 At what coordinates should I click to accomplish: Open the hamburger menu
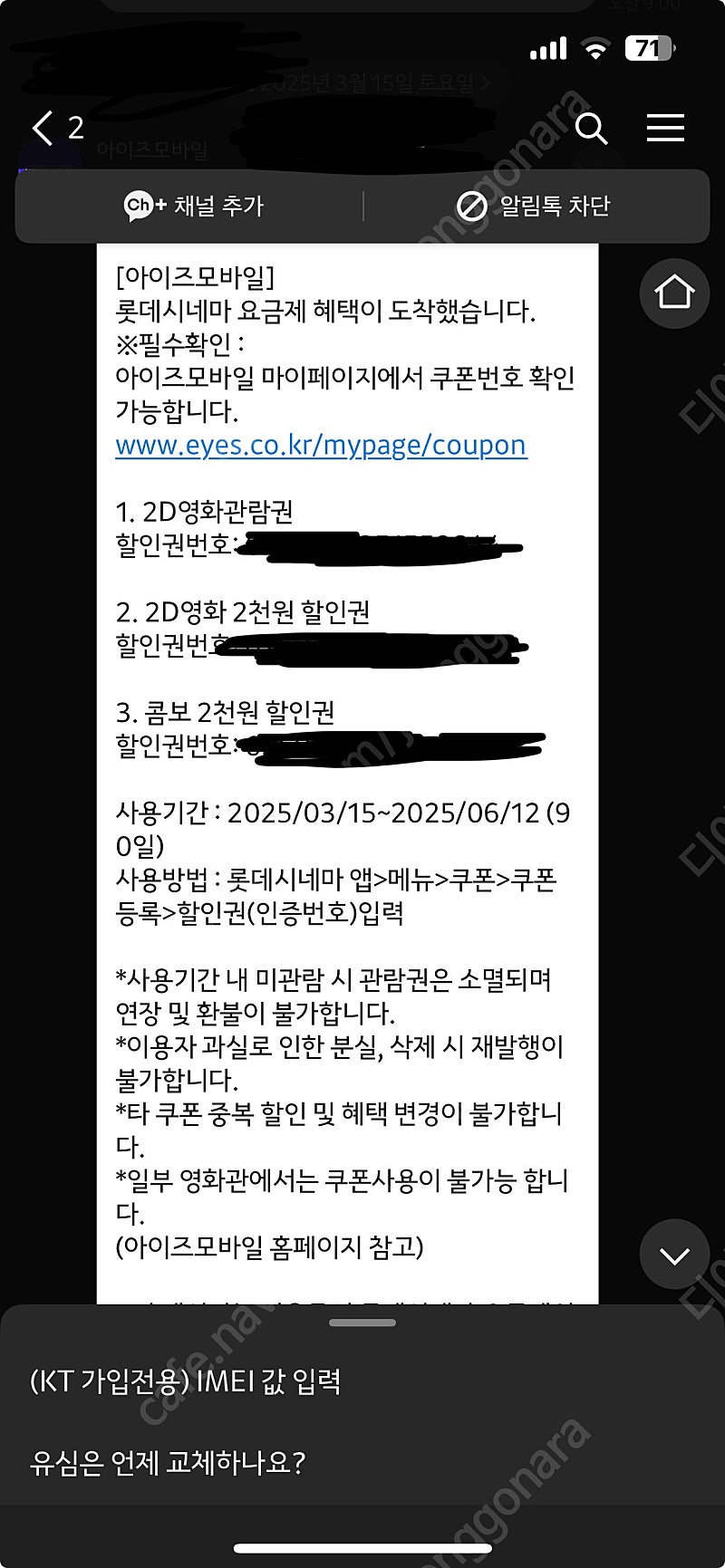pyautogui.click(x=665, y=128)
